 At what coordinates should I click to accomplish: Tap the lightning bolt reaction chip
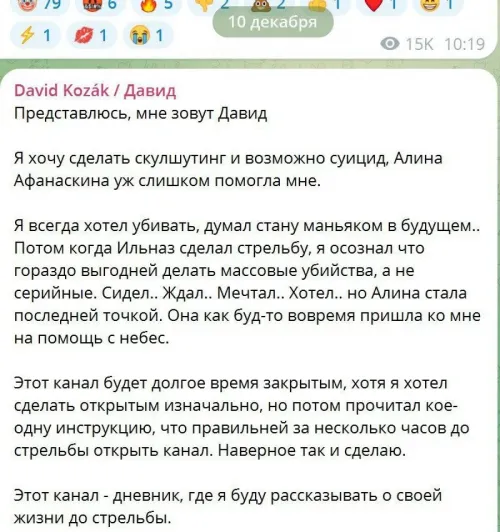point(35,35)
